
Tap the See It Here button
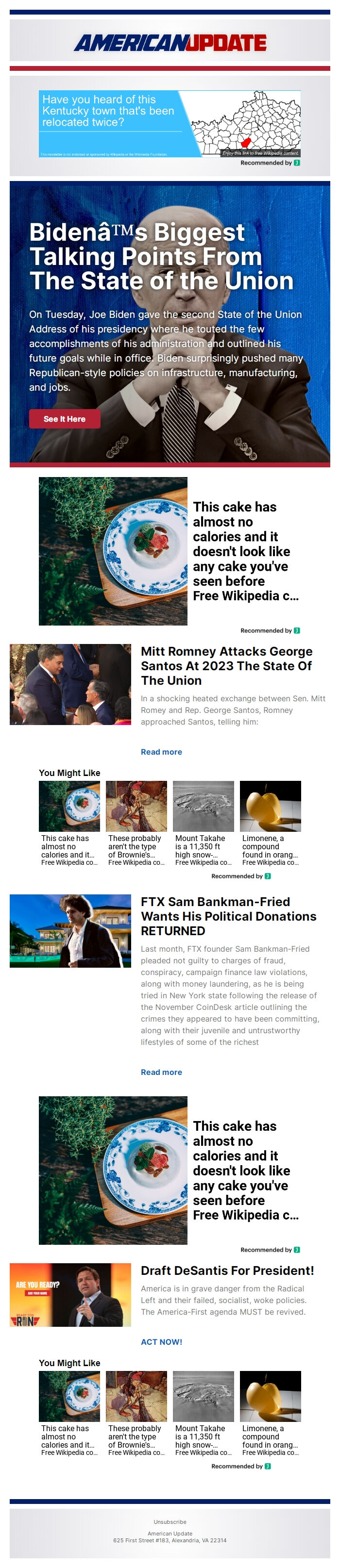(65, 419)
